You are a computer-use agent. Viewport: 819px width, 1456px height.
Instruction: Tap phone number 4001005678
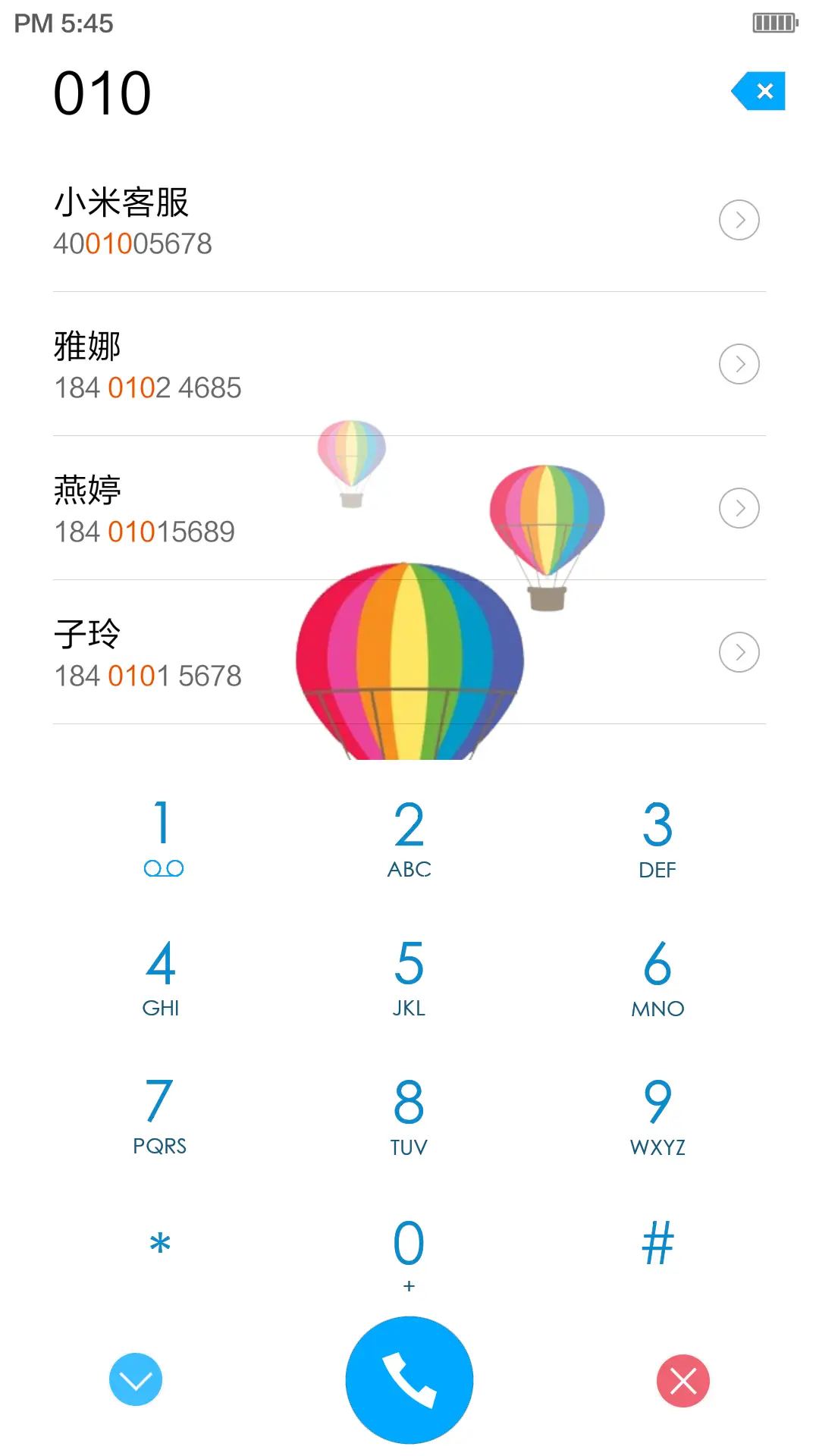pyautogui.click(x=132, y=243)
